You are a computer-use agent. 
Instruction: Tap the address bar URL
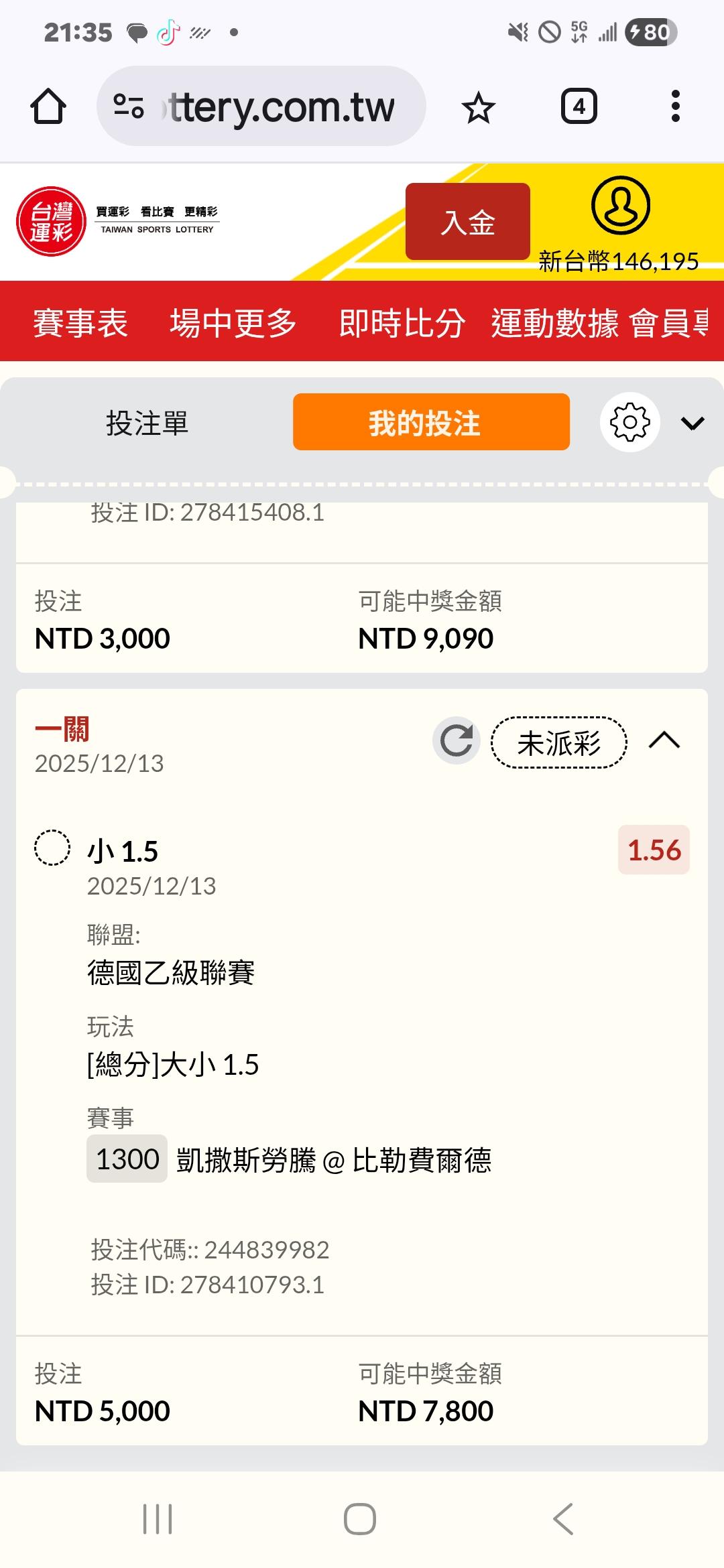pos(275,107)
